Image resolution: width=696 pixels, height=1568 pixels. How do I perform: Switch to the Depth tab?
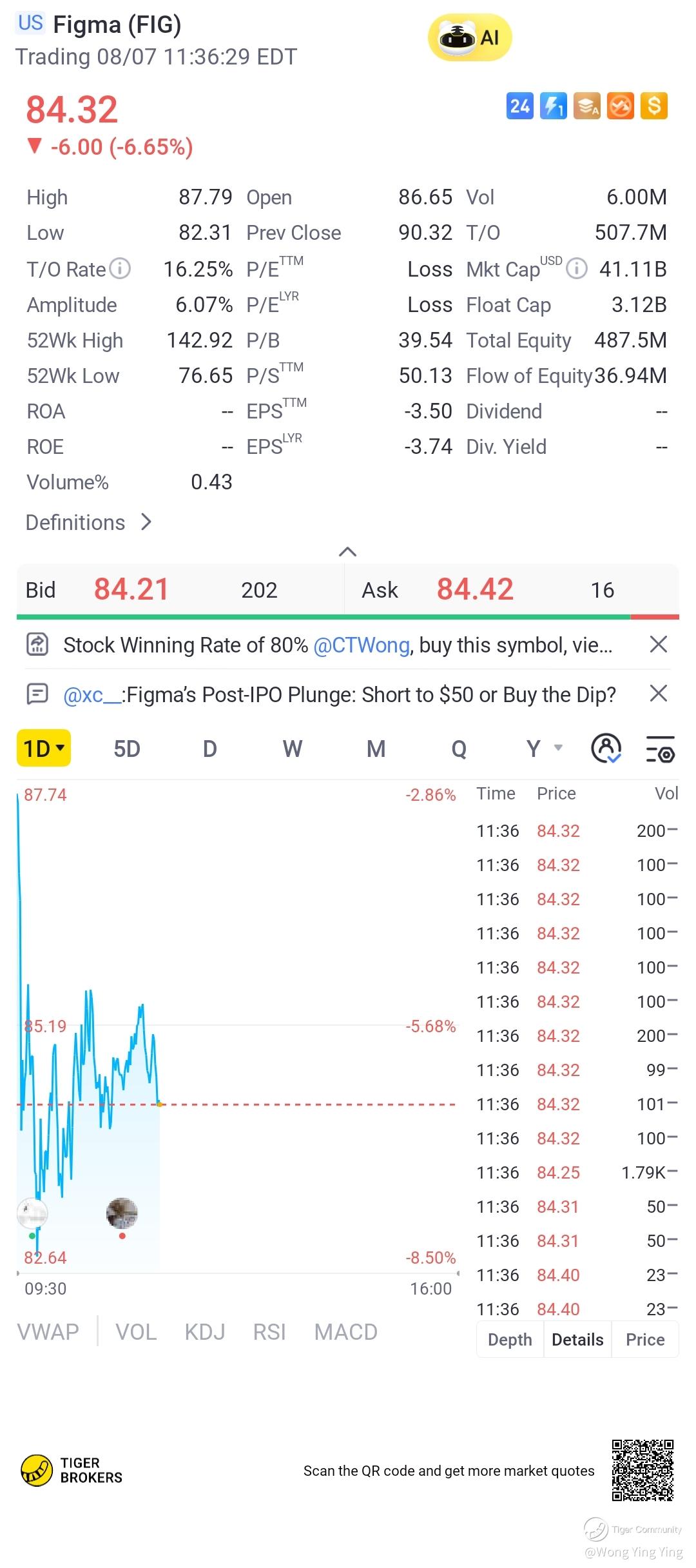click(x=510, y=1340)
